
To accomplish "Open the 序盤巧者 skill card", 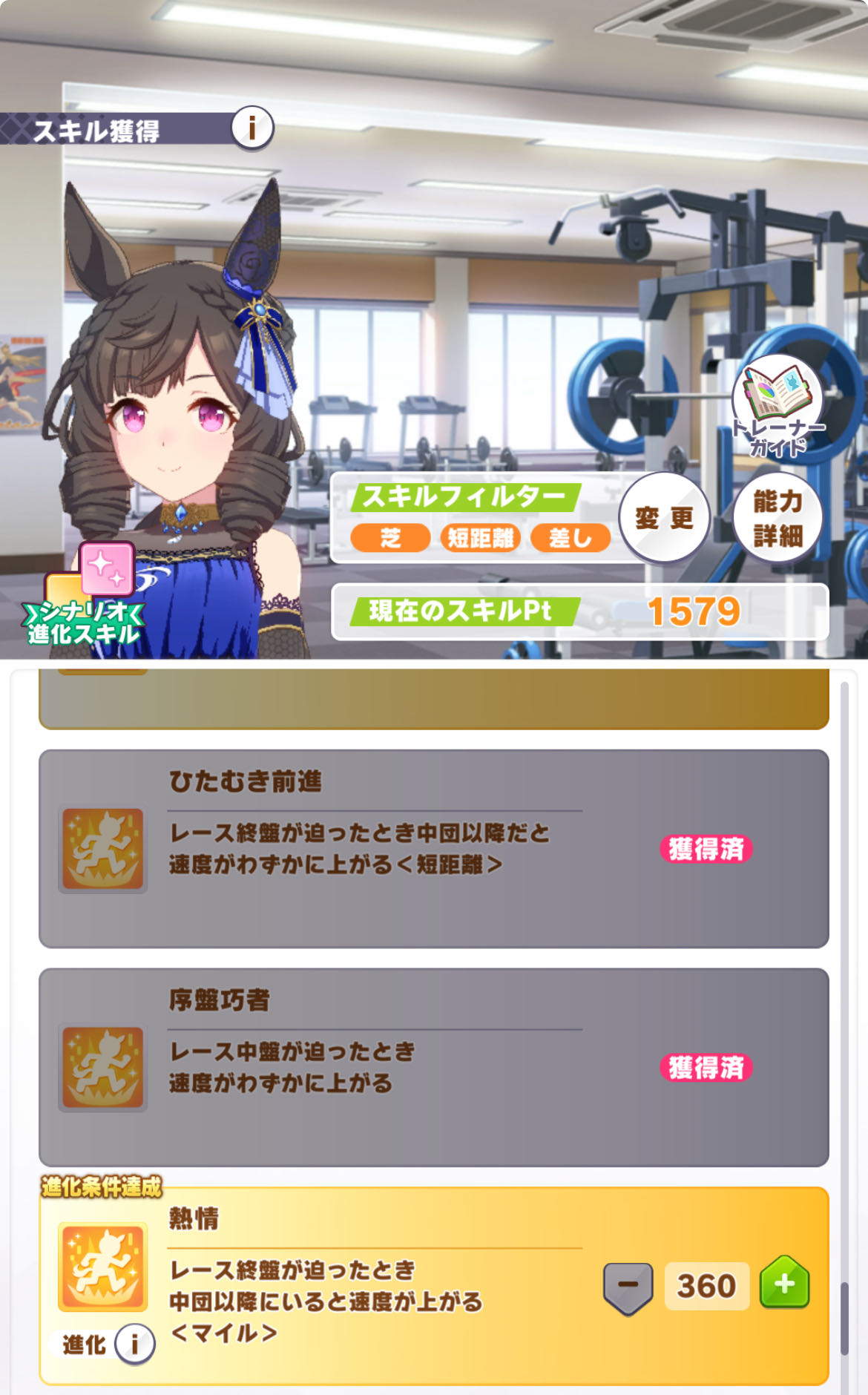I will pos(433,1066).
